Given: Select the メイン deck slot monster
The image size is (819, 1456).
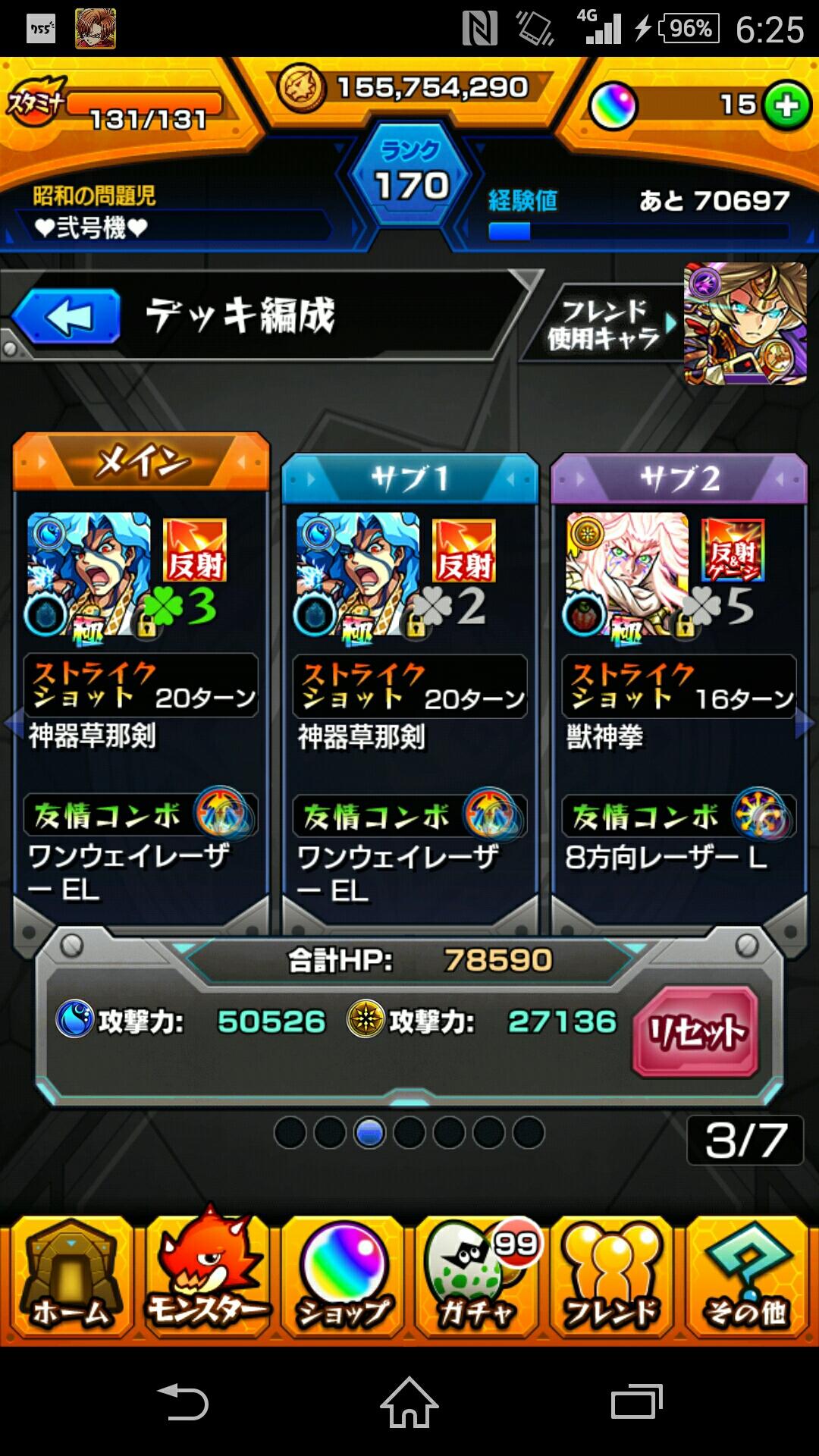Looking at the screenshot, I should (89, 574).
